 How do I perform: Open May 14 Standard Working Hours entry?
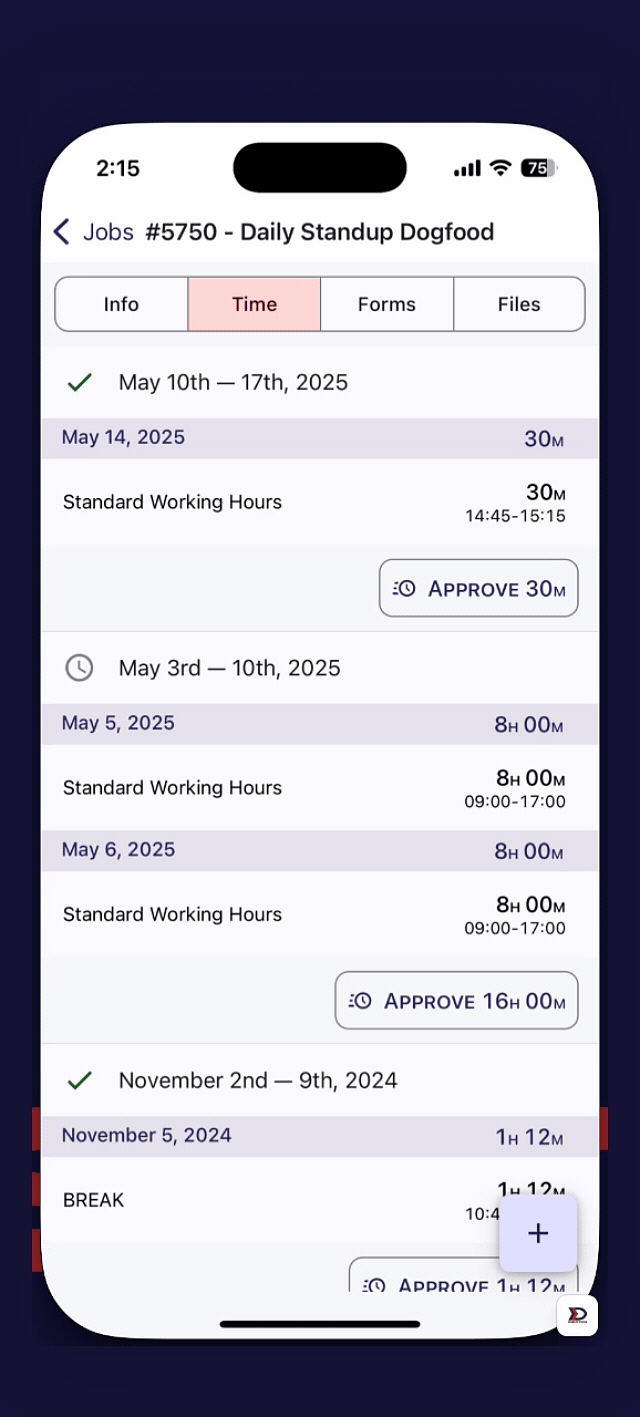pyautogui.click(x=319, y=502)
